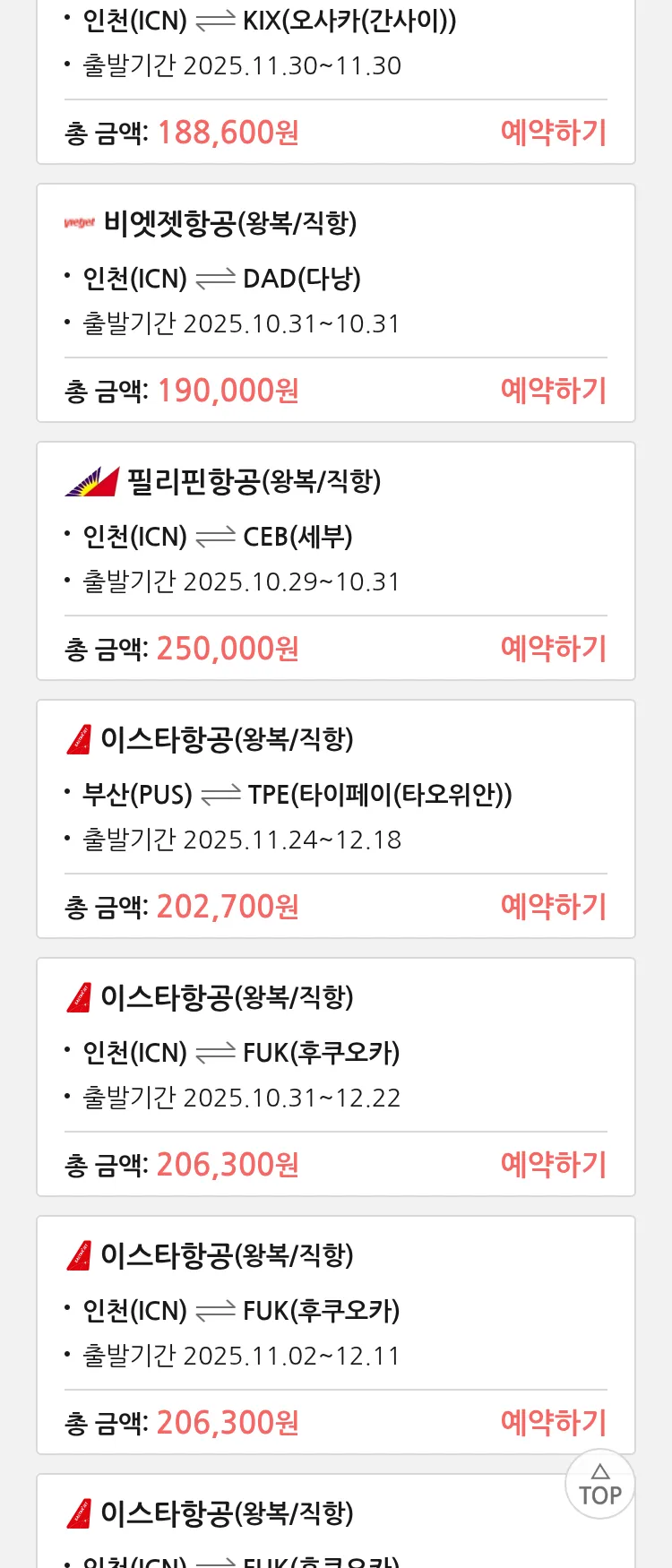
Task: Tap 예약하기 for 후쿠오카 departing 11.02~12.11
Action: coord(553,1423)
